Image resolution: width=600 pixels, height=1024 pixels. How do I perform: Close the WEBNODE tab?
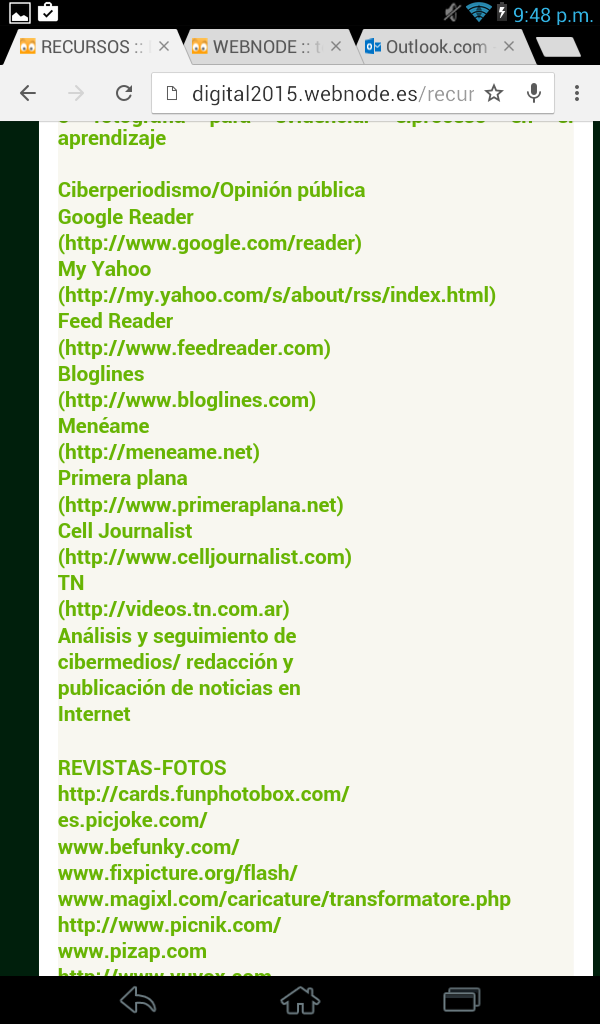click(x=336, y=47)
